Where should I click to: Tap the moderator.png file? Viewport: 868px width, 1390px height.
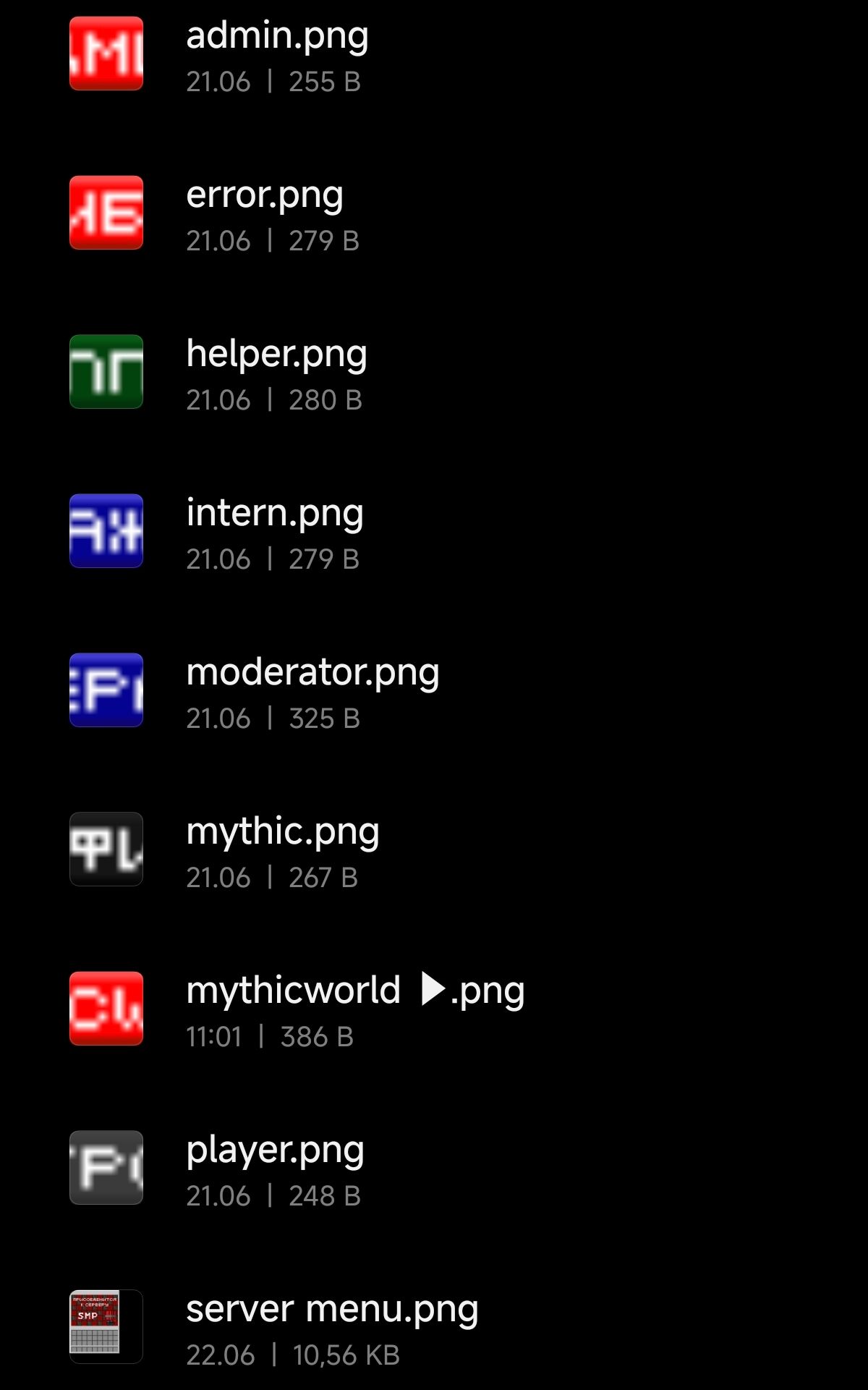click(434, 690)
